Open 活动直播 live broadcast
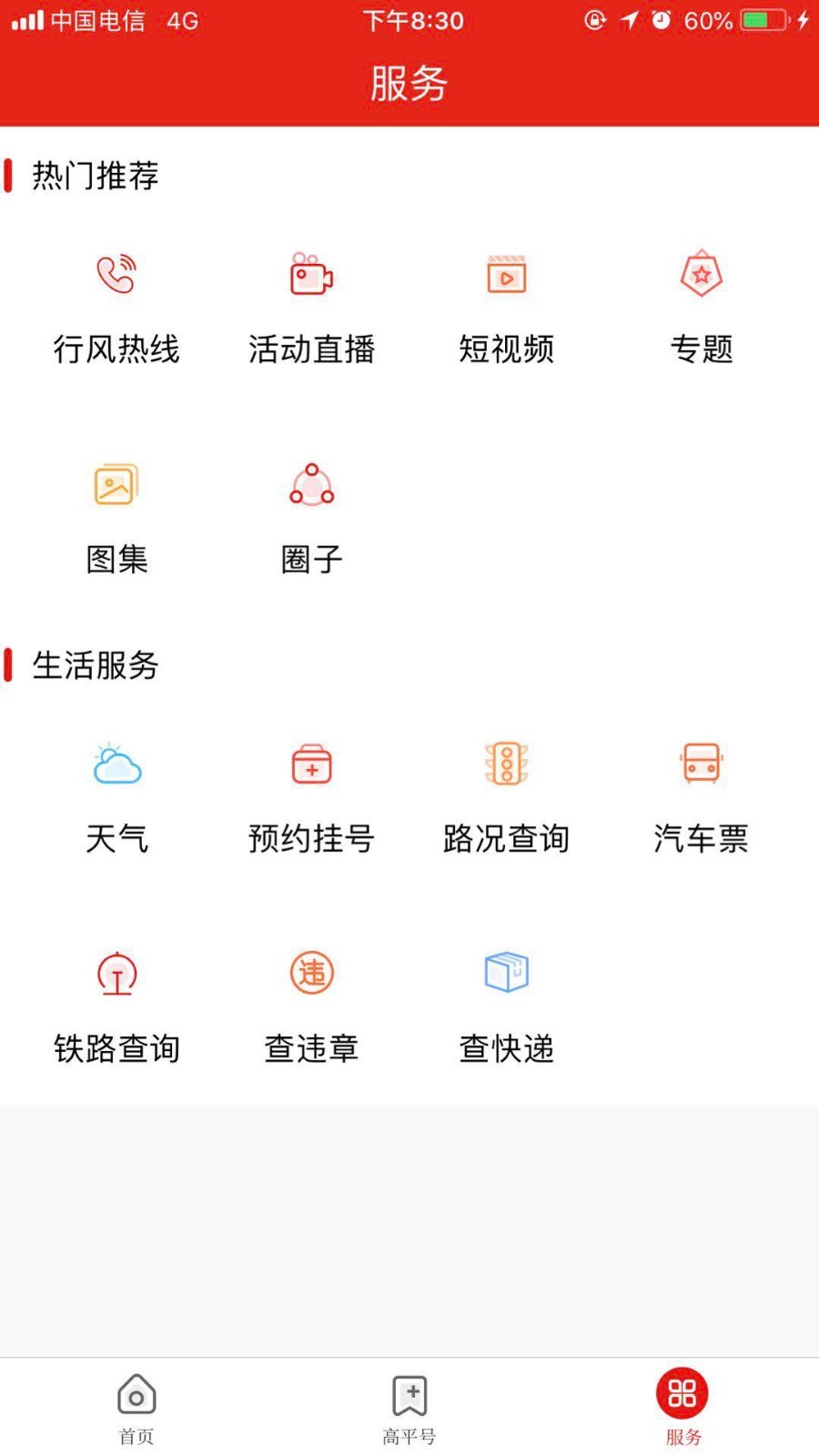 pos(311,308)
